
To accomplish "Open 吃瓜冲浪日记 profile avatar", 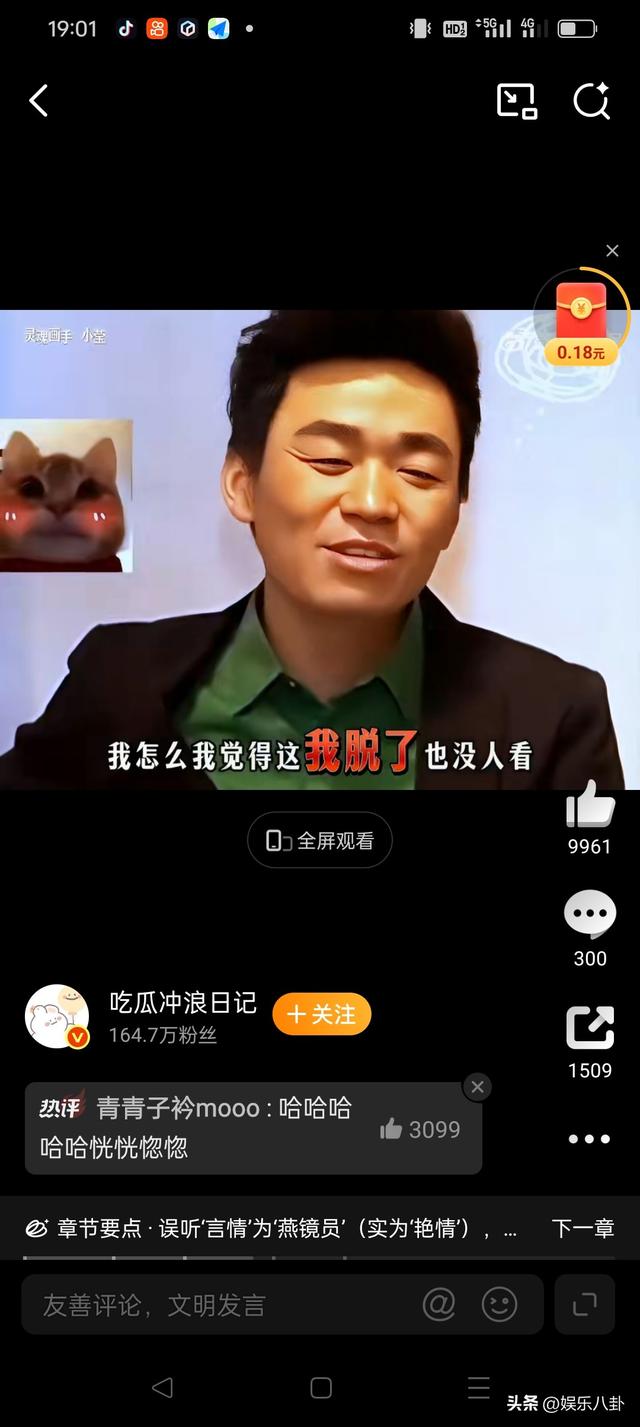I will (57, 1016).
